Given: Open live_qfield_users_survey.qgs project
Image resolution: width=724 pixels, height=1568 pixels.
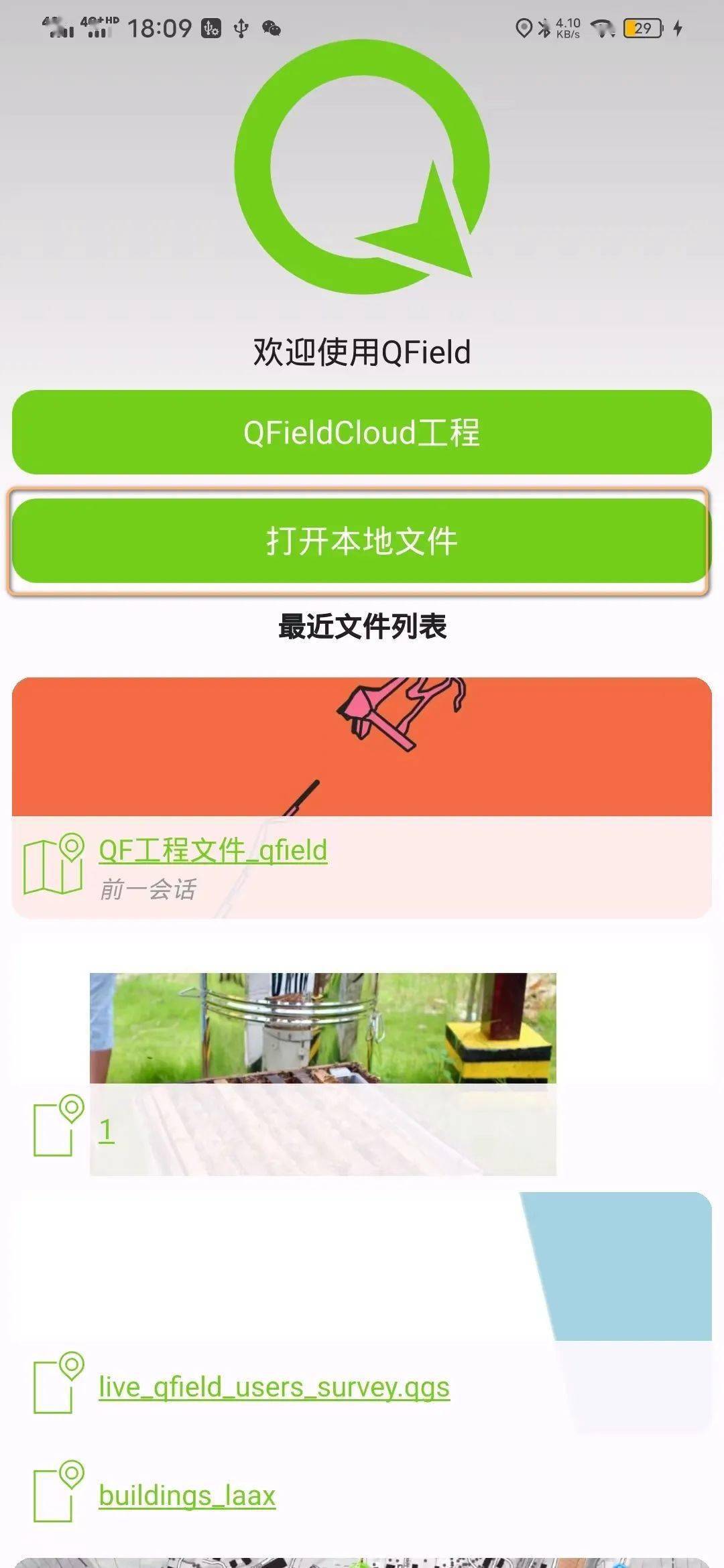Looking at the screenshot, I should pos(274,1386).
